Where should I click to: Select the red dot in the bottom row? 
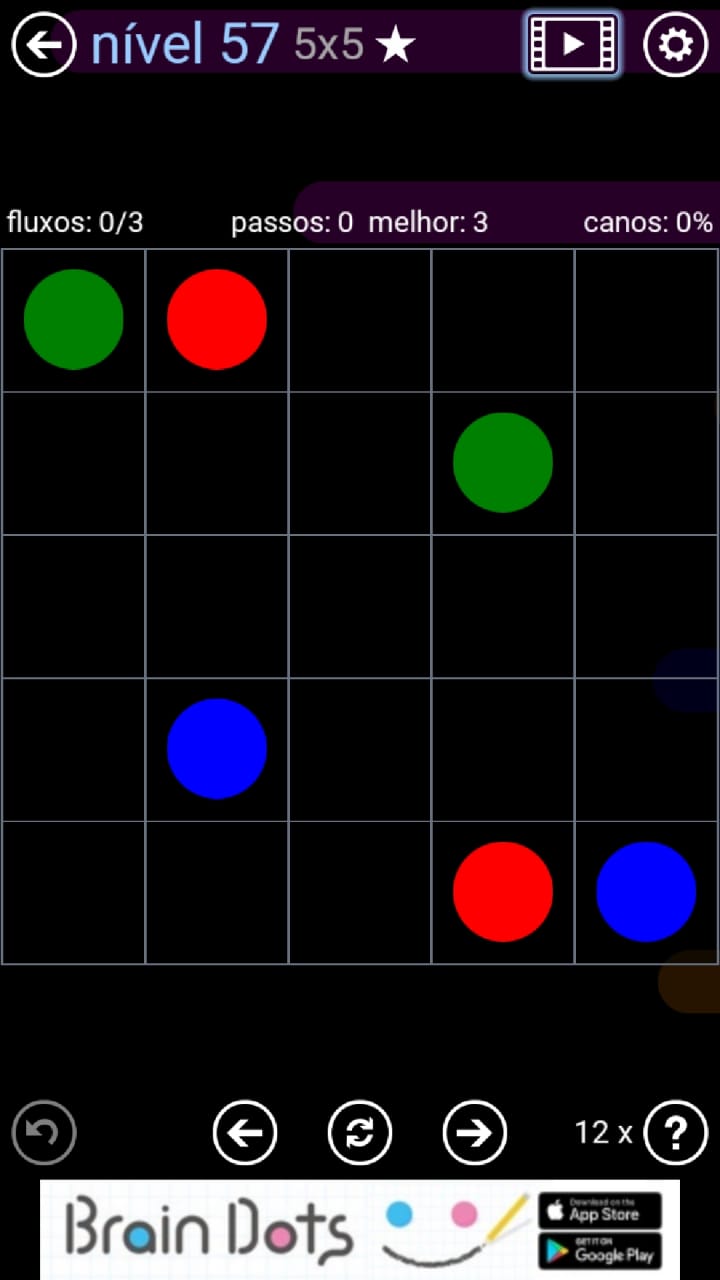pyautogui.click(x=503, y=892)
